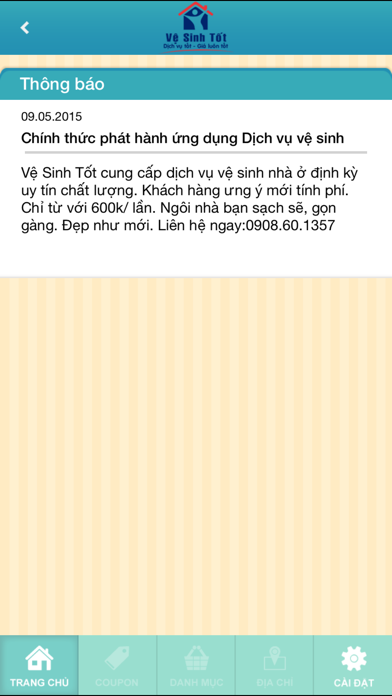Select the Địa Chỉ location tab
This screenshot has width=392, height=696.
[274, 665]
